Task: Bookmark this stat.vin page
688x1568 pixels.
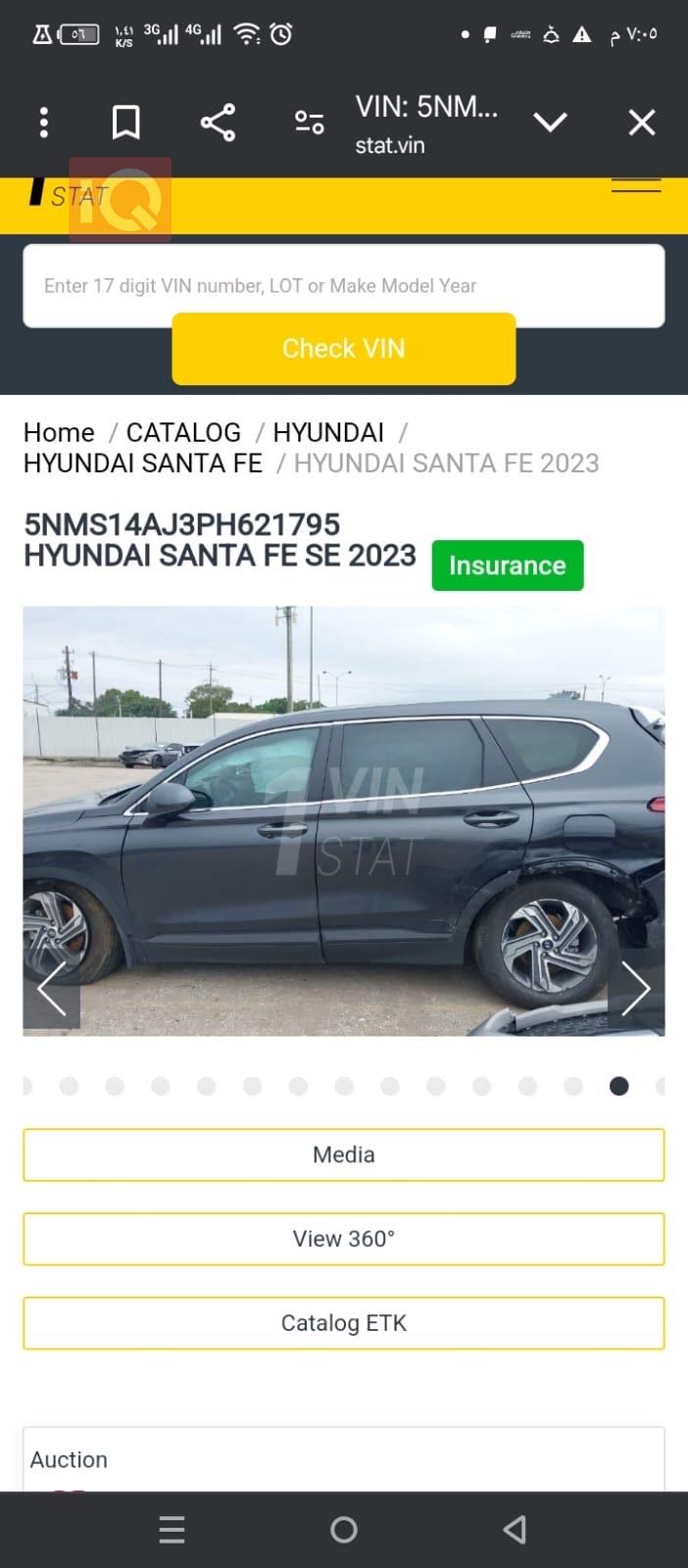Action: (x=125, y=122)
